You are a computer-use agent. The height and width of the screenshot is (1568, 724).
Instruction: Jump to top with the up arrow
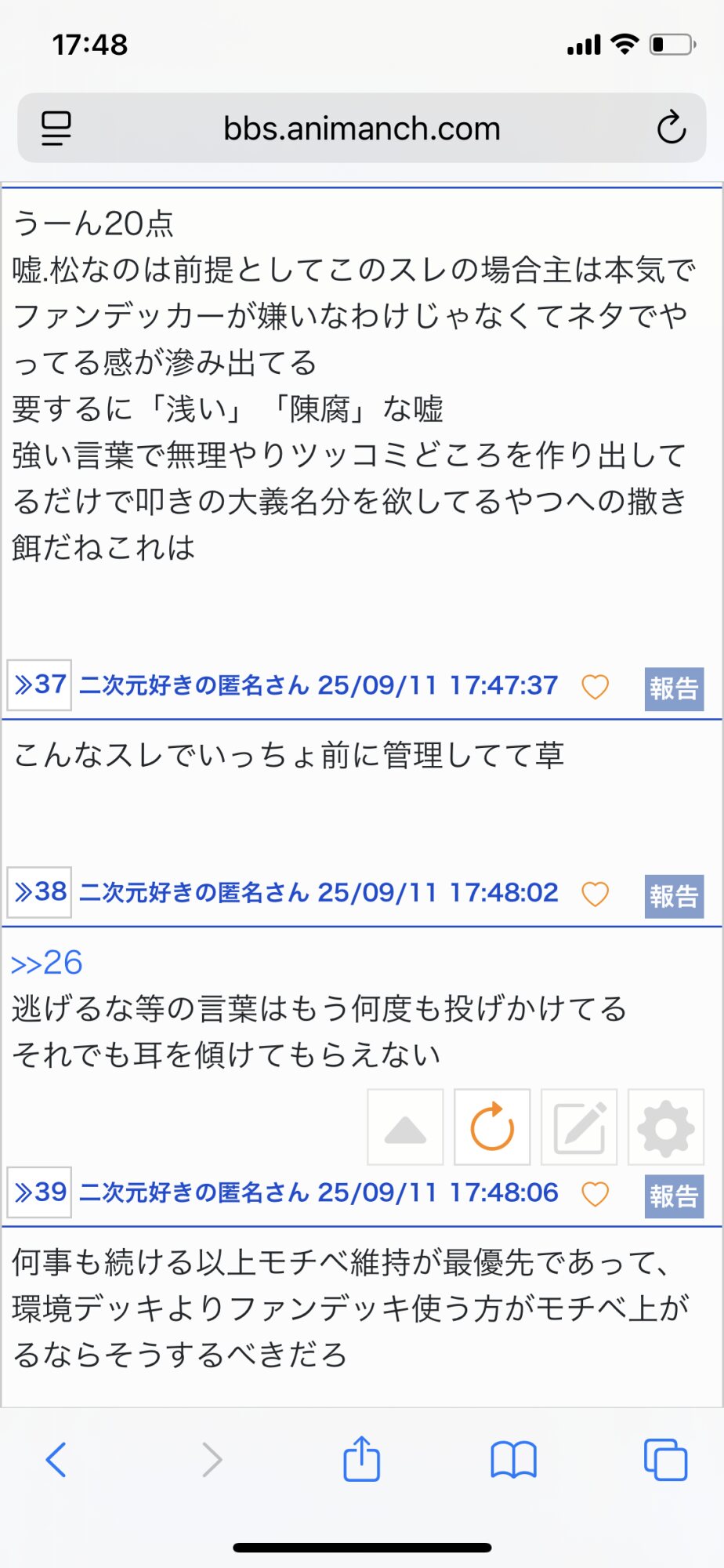pos(405,1127)
